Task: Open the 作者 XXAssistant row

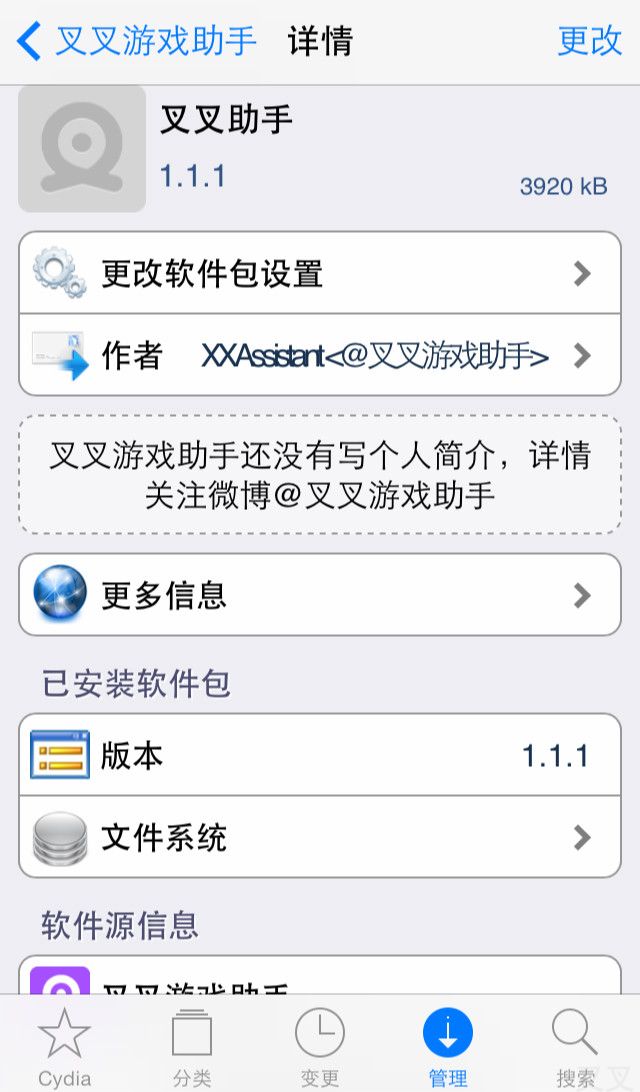Action: tap(320, 355)
